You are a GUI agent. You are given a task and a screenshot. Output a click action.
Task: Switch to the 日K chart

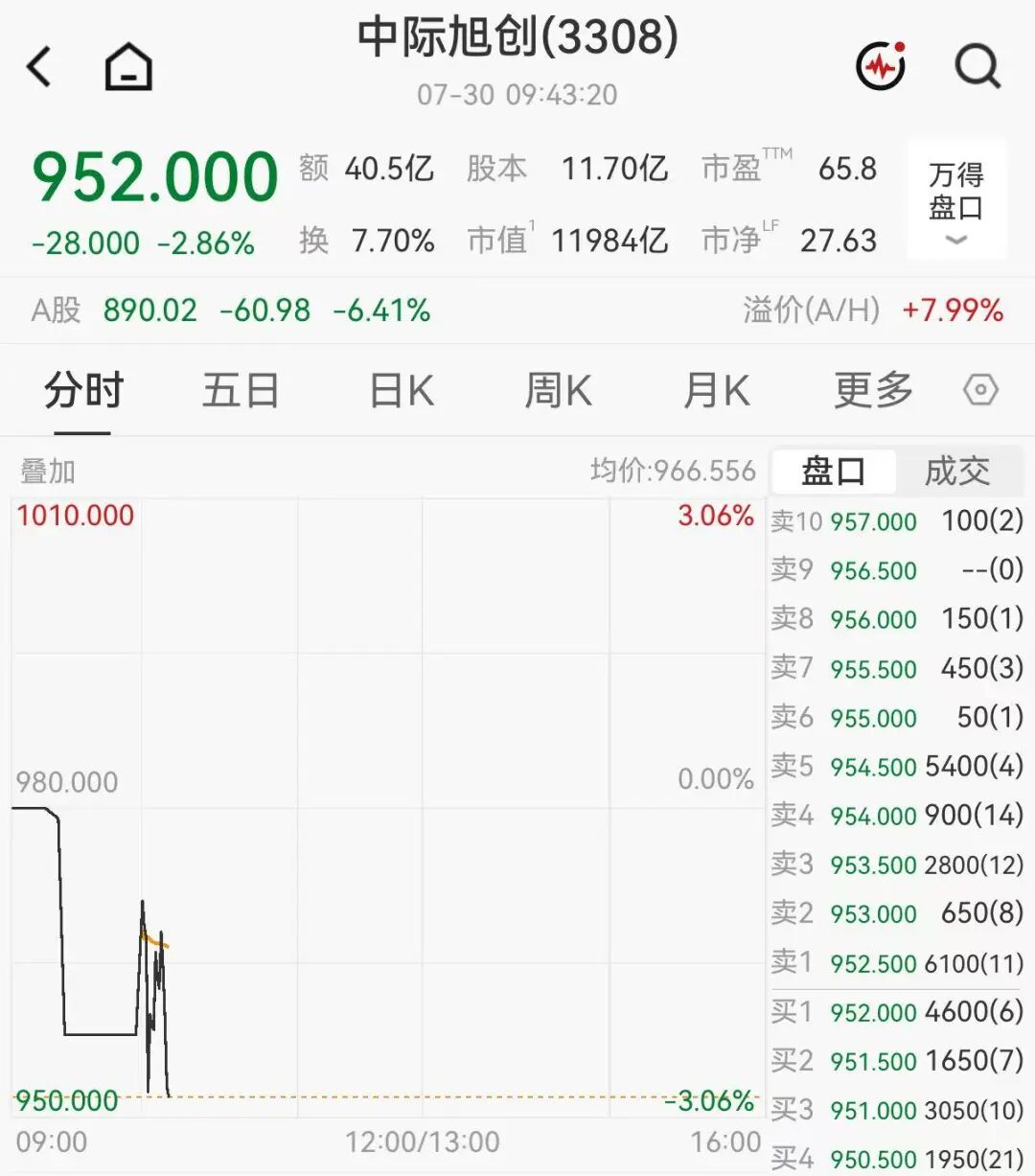402,391
